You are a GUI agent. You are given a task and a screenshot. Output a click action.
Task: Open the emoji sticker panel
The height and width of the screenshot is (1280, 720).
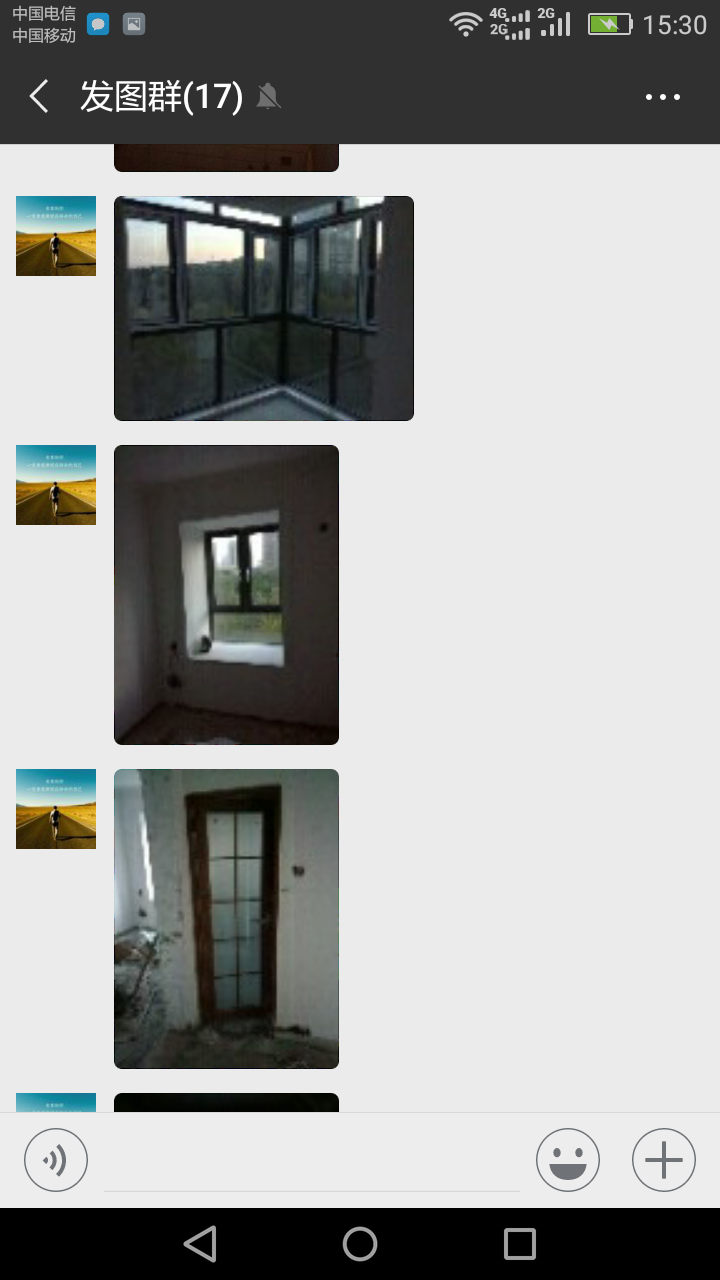click(568, 1160)
